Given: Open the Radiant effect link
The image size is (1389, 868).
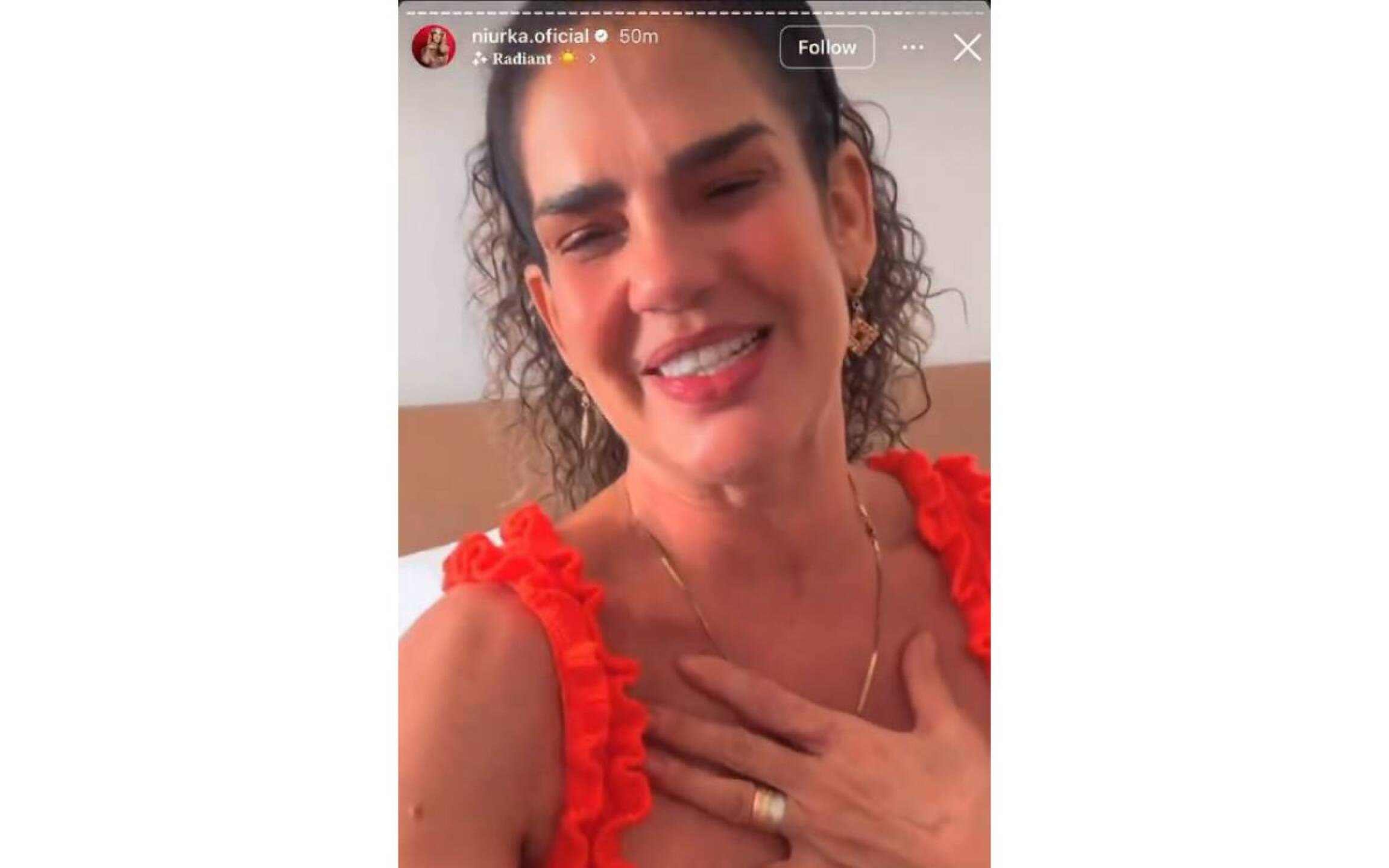Looking at the screenshot, I should tap(521, 58).
